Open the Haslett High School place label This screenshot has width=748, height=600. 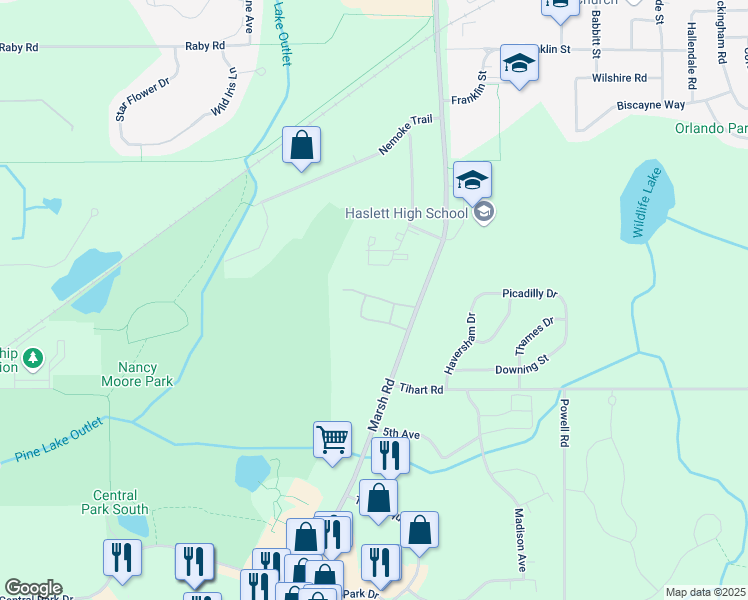(x=406, y=213)
